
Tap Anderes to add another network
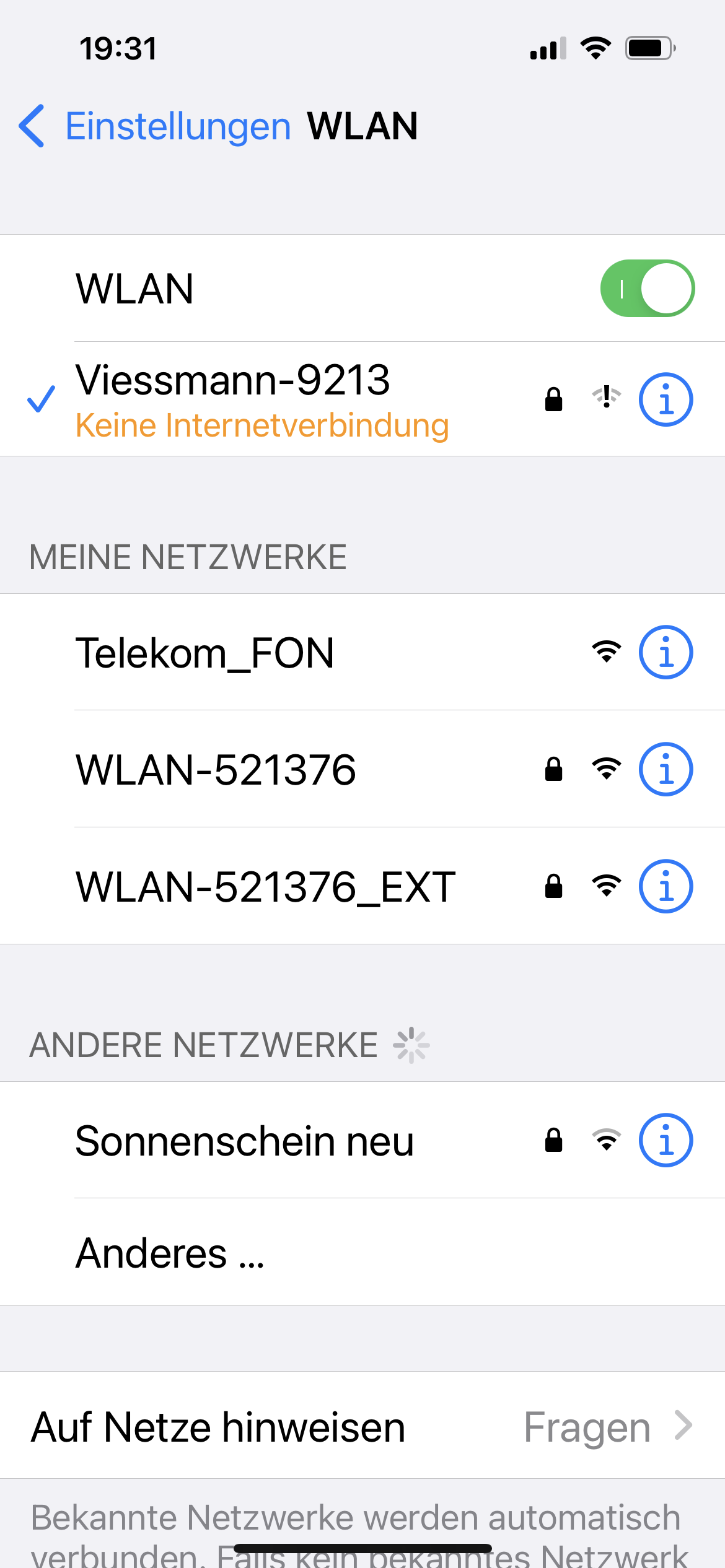coord(170,1253)
